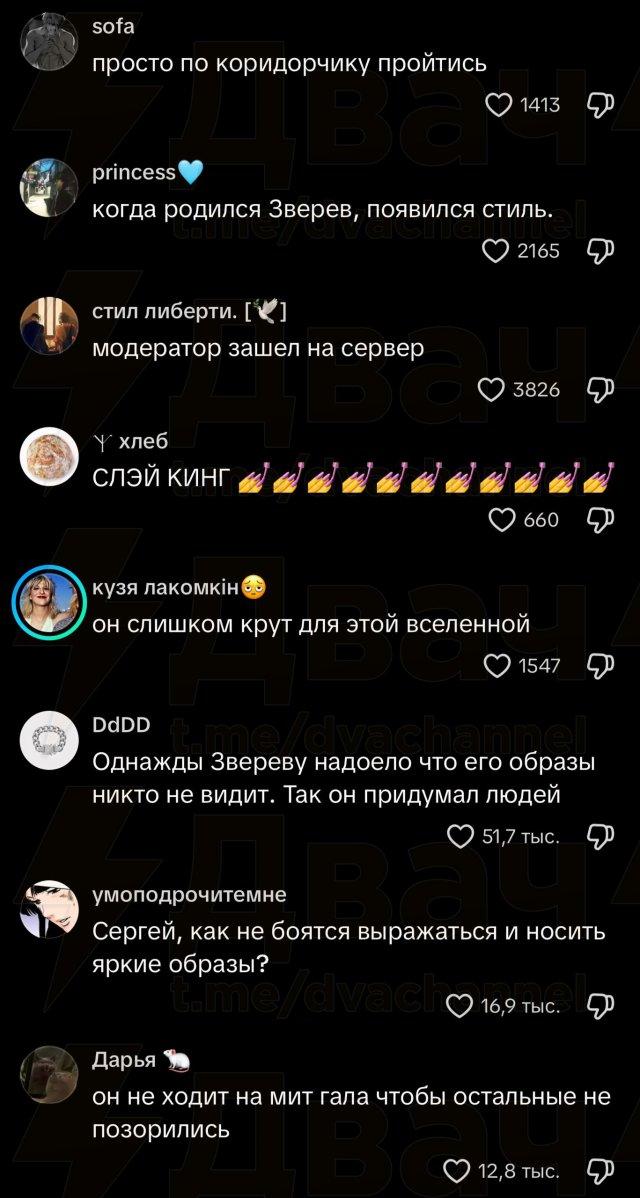Like Дарья's comment about мит гала

(x=457, y=1171)
